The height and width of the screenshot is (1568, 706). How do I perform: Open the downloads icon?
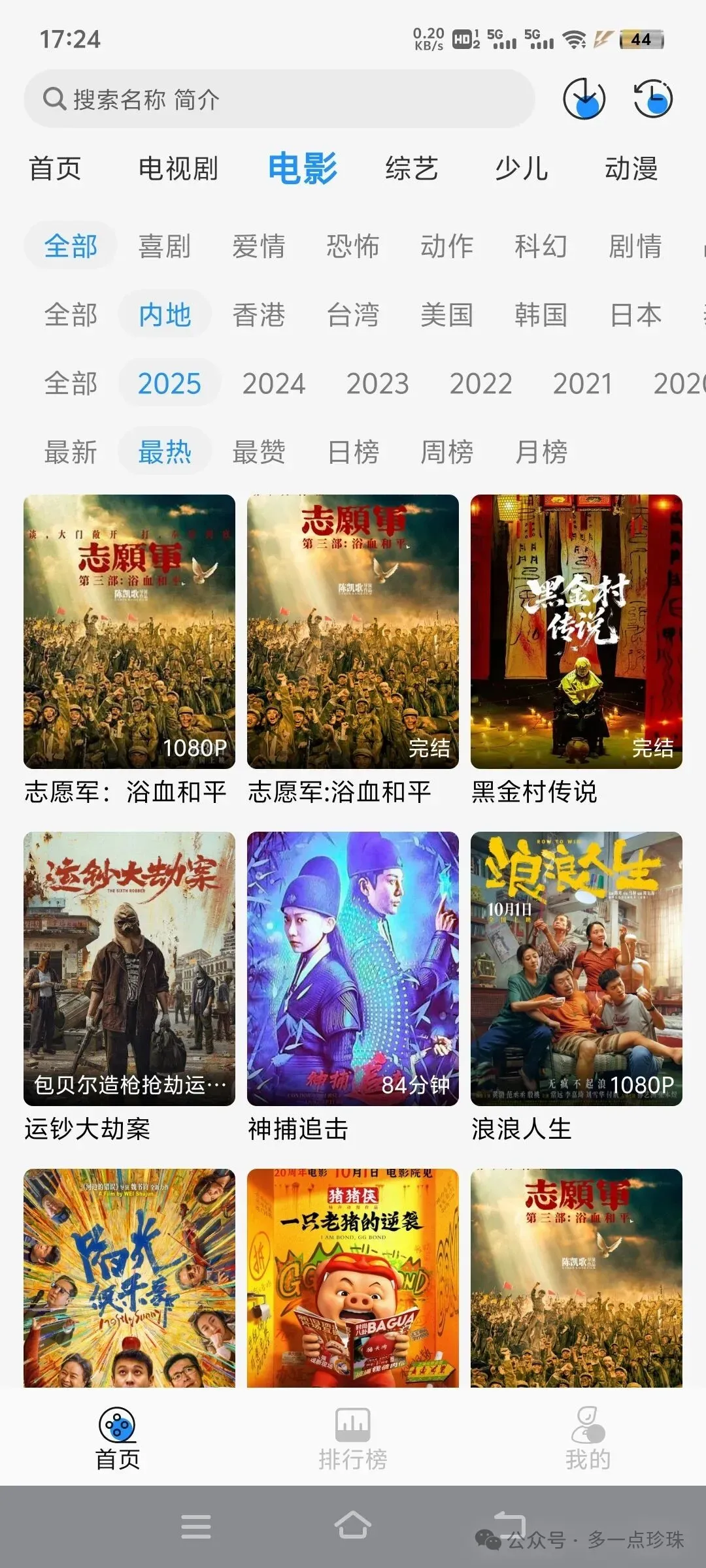(x=584, y=99)
